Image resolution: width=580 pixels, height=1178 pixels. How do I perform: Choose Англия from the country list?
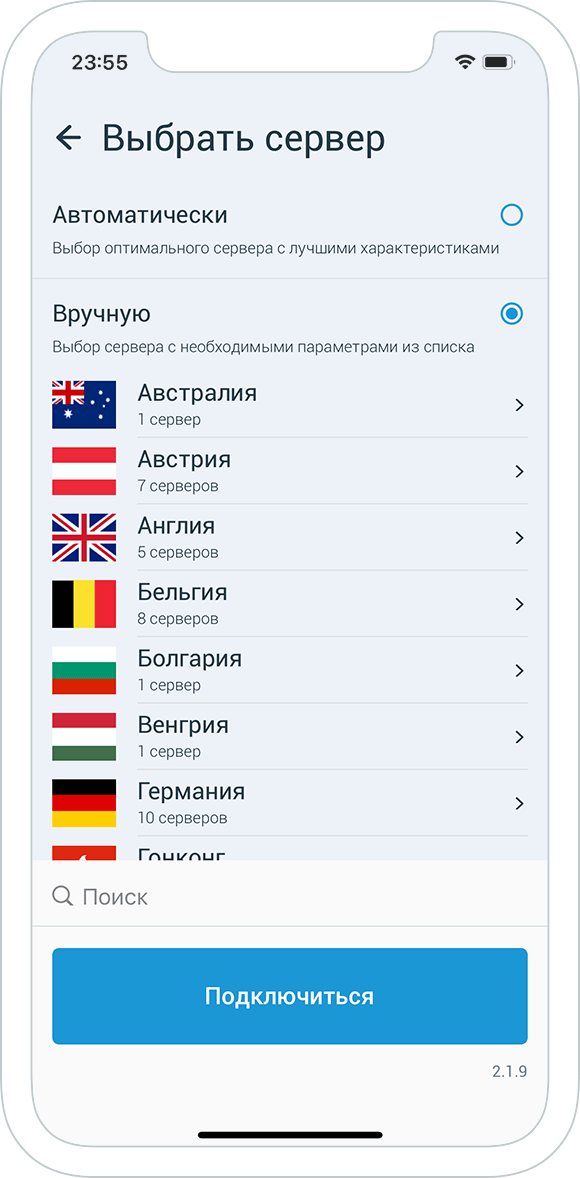click(x=289, y=538)
